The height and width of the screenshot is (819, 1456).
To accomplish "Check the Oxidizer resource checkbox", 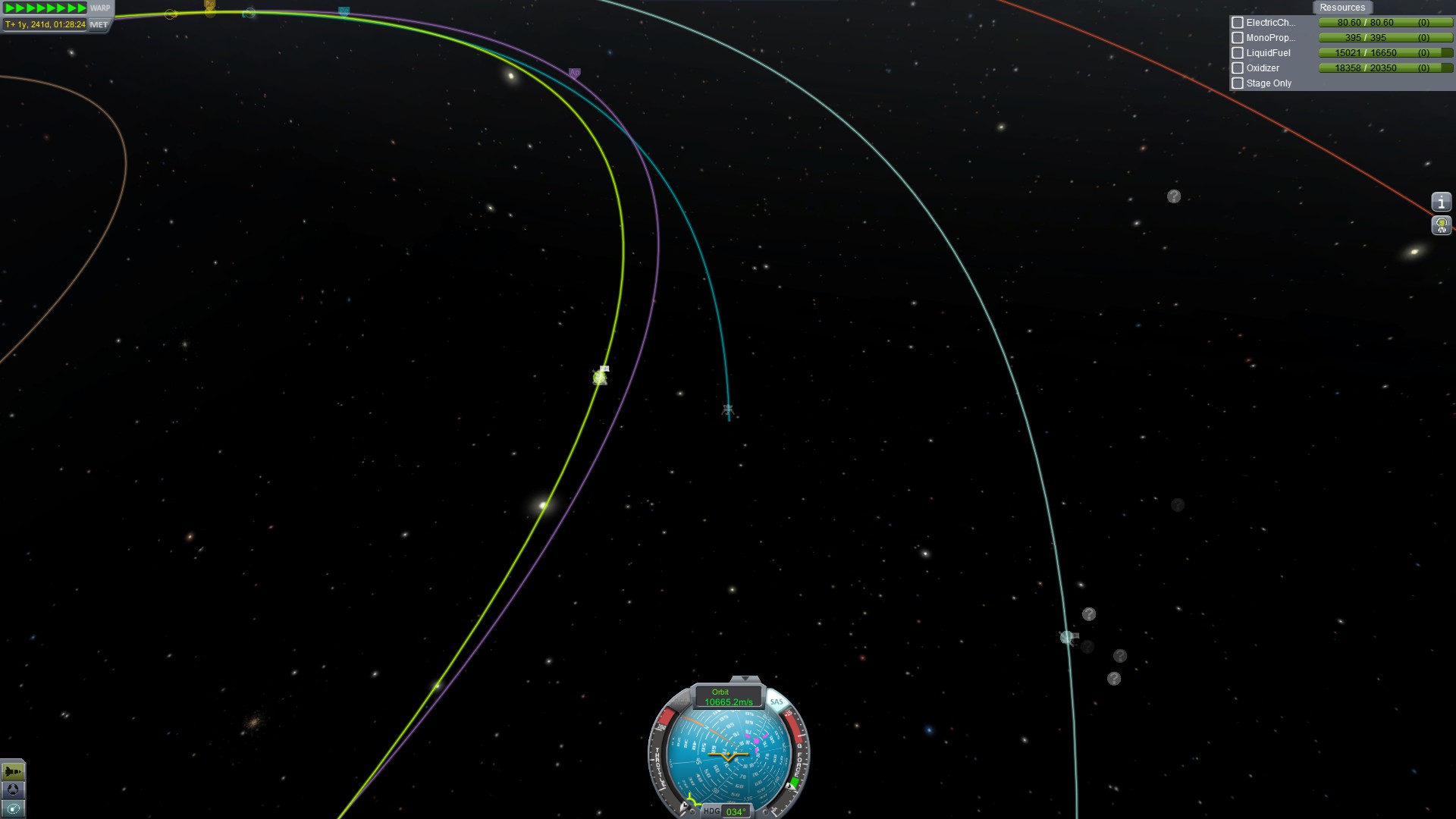I will [1238, 68].
